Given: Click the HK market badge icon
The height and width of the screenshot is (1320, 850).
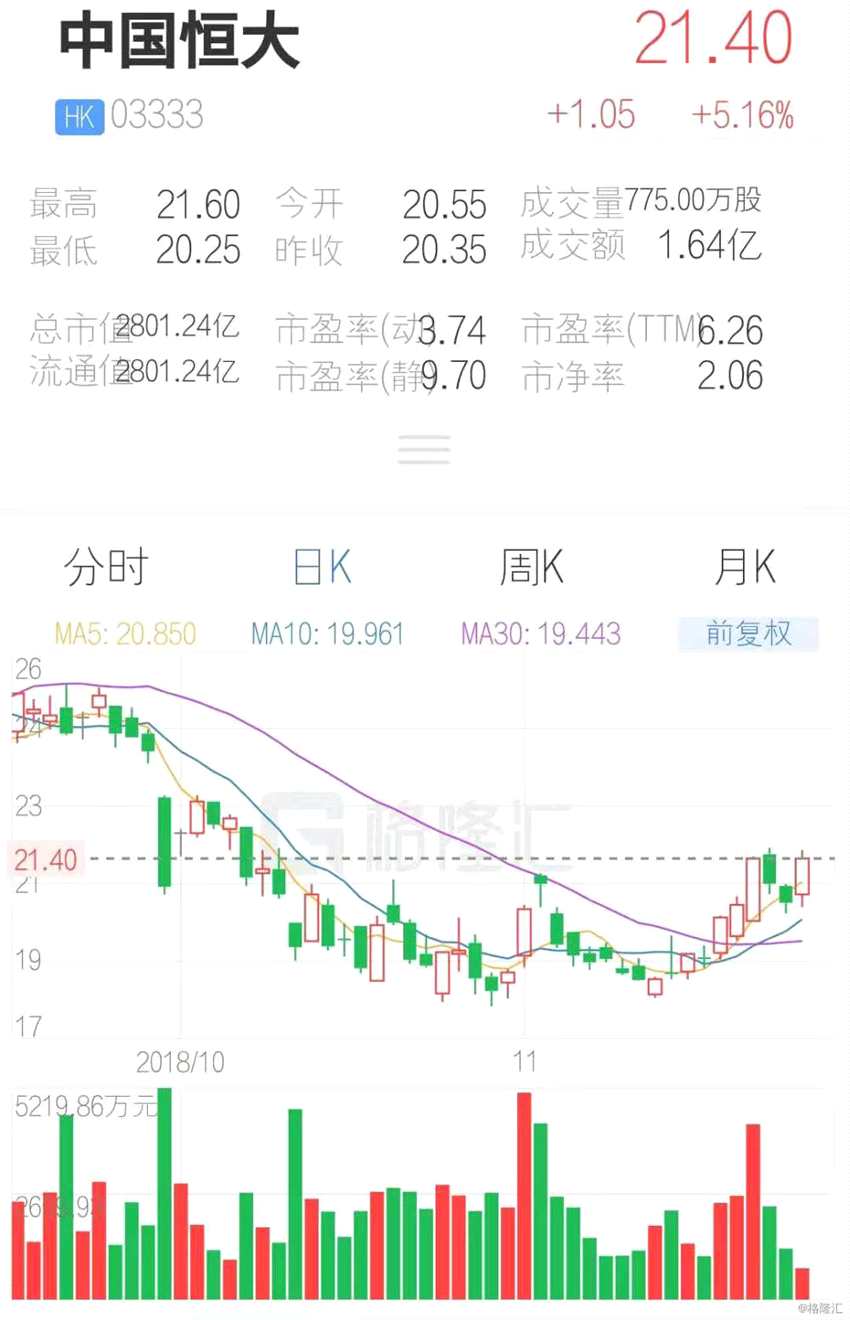Looking at the screenshot, I should point(78,116).
